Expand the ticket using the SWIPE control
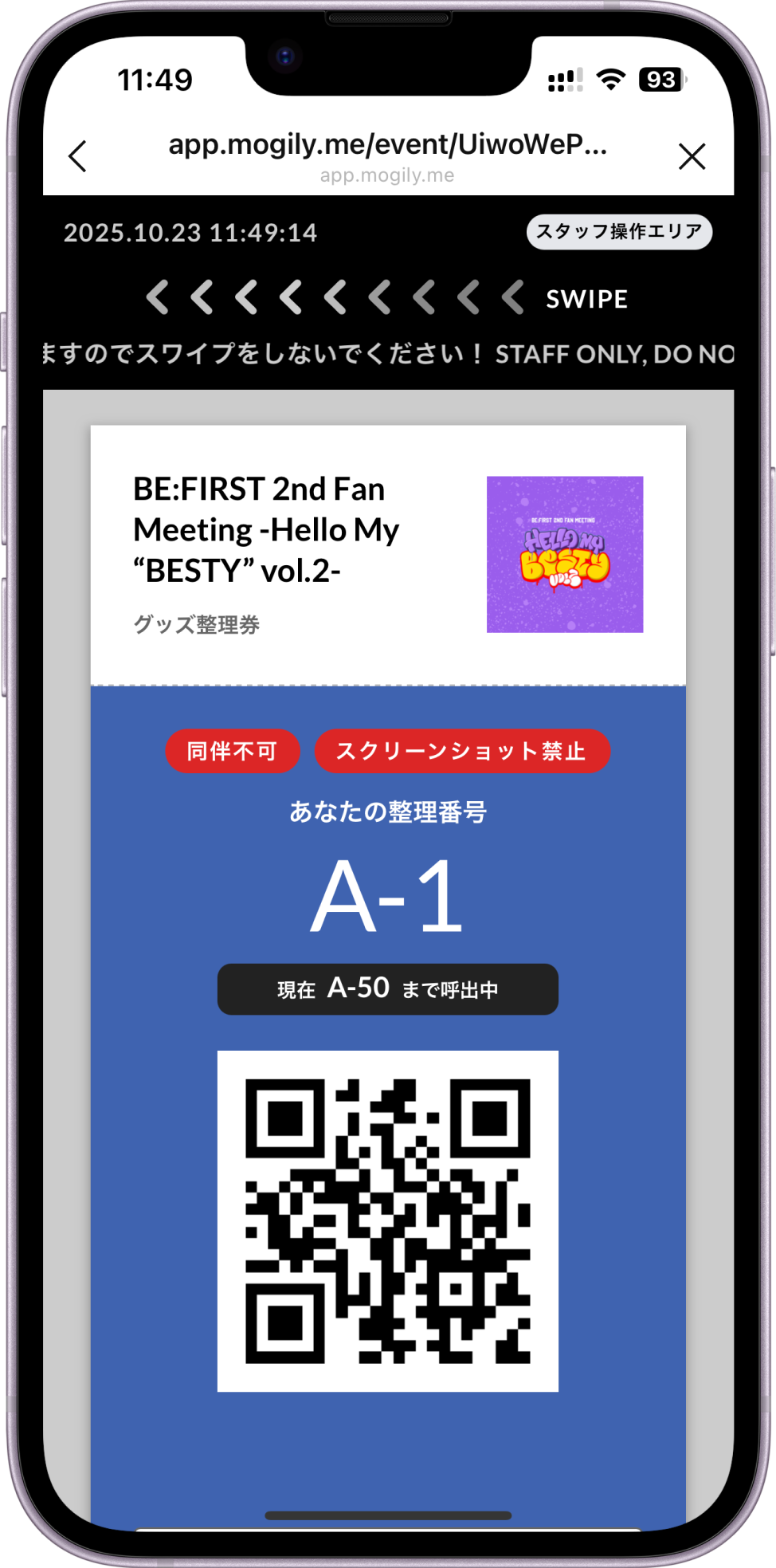 click(x=586, y=298)
